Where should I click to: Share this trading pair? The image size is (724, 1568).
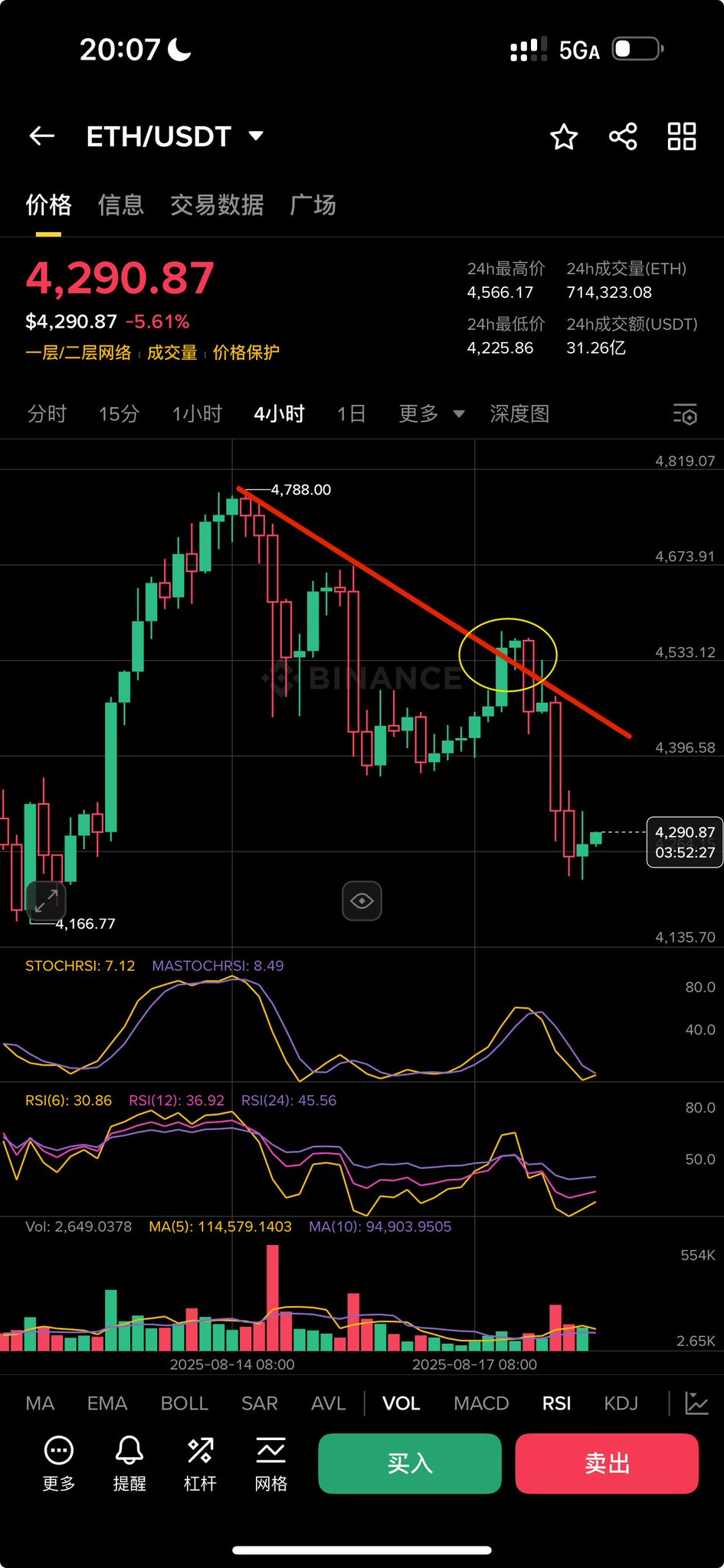pyautogui.click(x=623, y=137)
